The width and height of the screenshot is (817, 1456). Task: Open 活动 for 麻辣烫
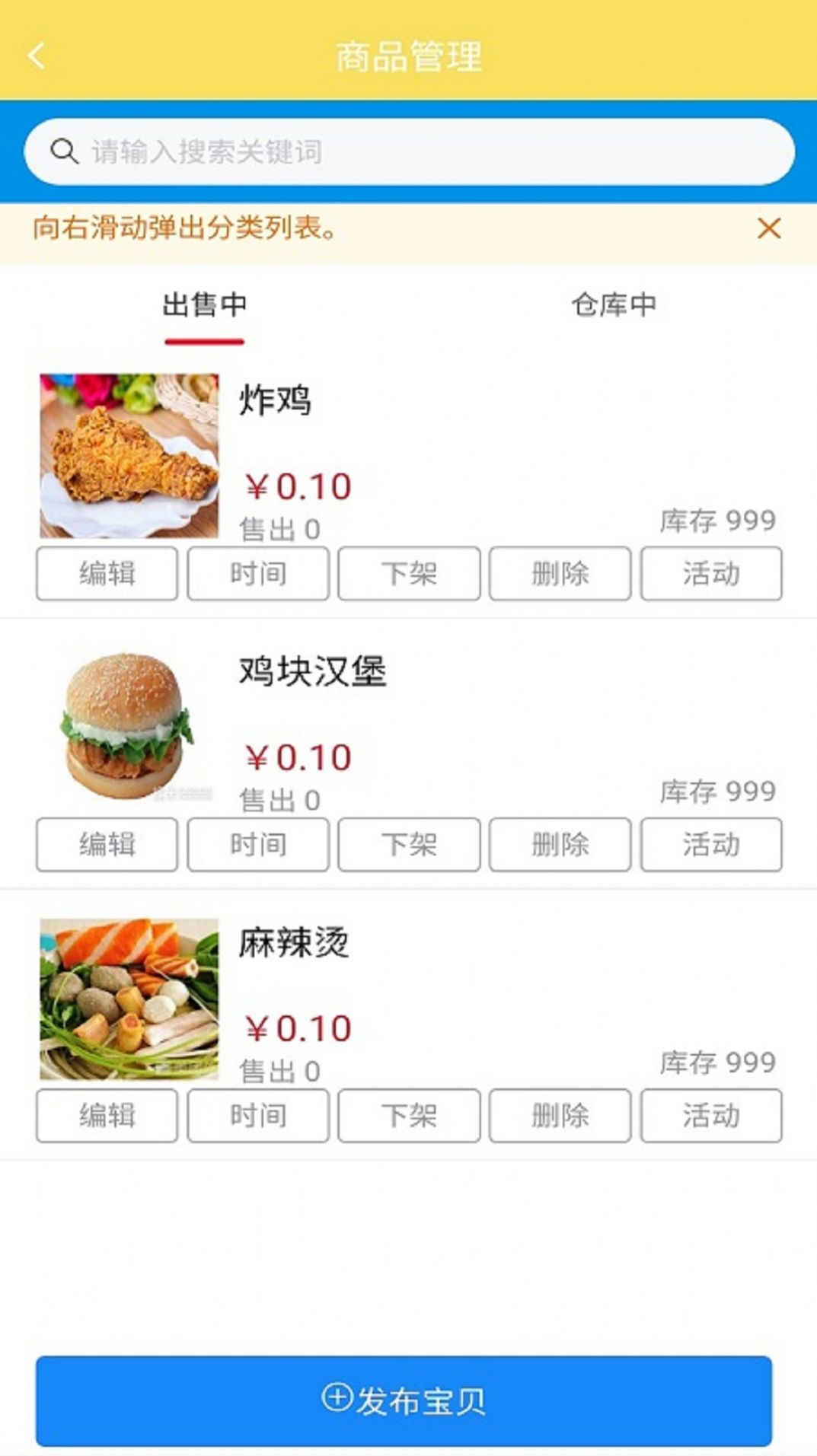point(711,1115)
